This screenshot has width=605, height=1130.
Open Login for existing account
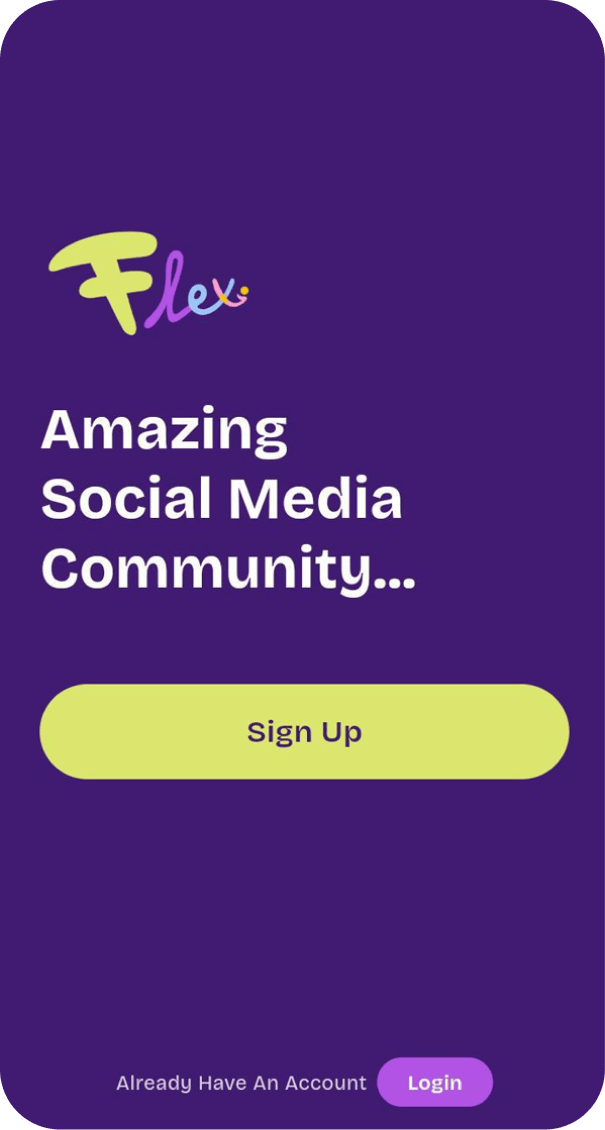tap(435, 1082)
